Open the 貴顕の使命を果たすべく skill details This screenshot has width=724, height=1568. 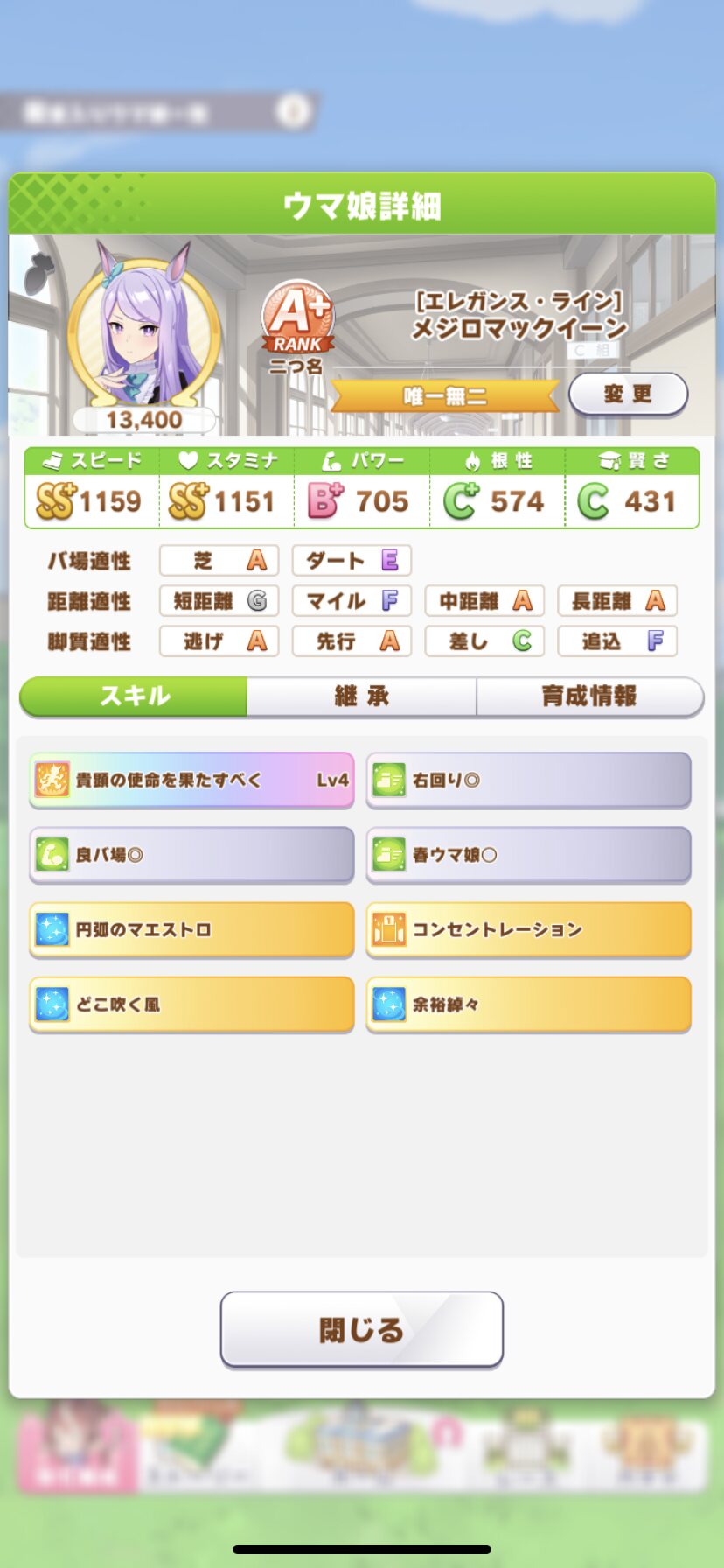(x=191, y=780)
